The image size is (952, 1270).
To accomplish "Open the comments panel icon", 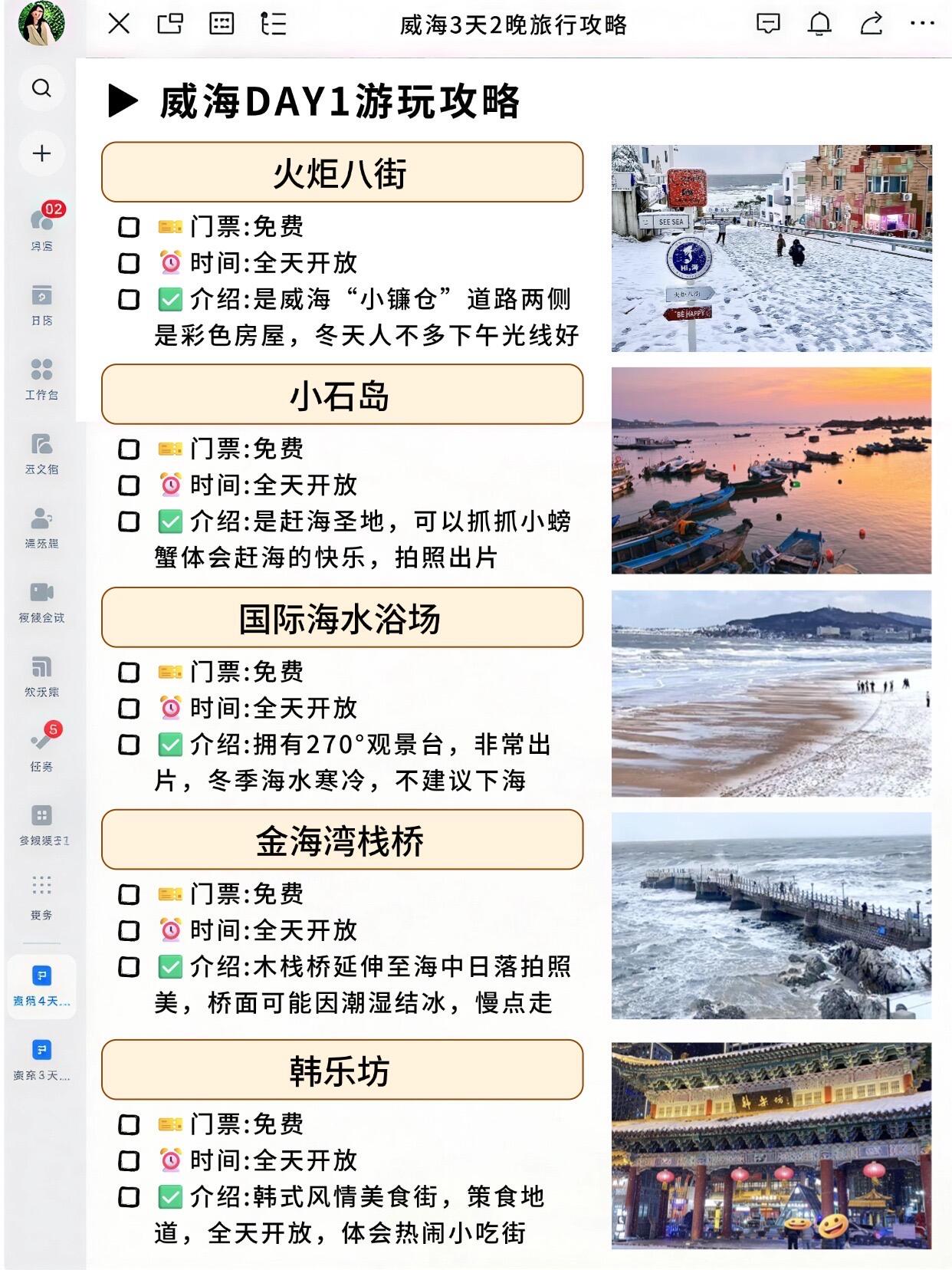I will pyautogui.click(x=768, y=25).
